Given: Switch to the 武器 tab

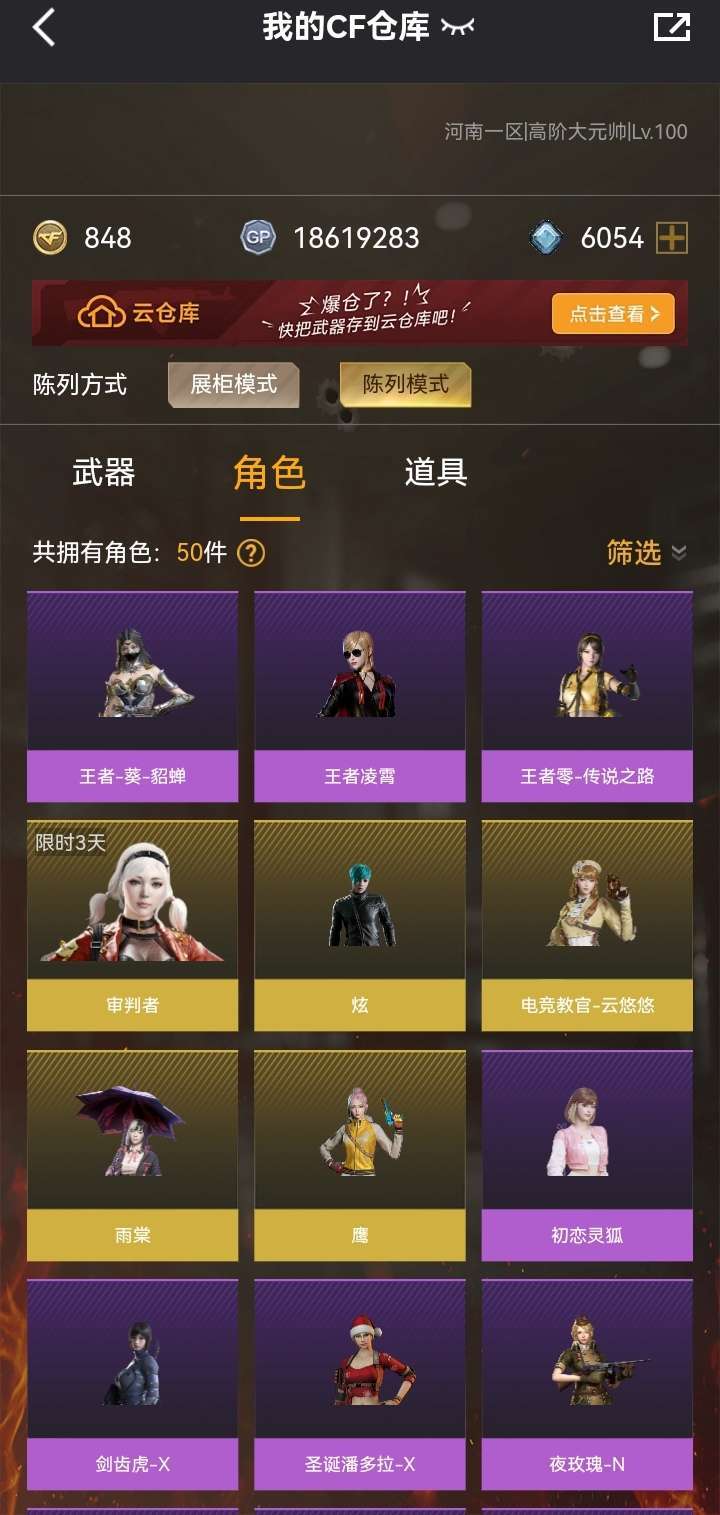Looking at the screenshot, I should (104, 473).
